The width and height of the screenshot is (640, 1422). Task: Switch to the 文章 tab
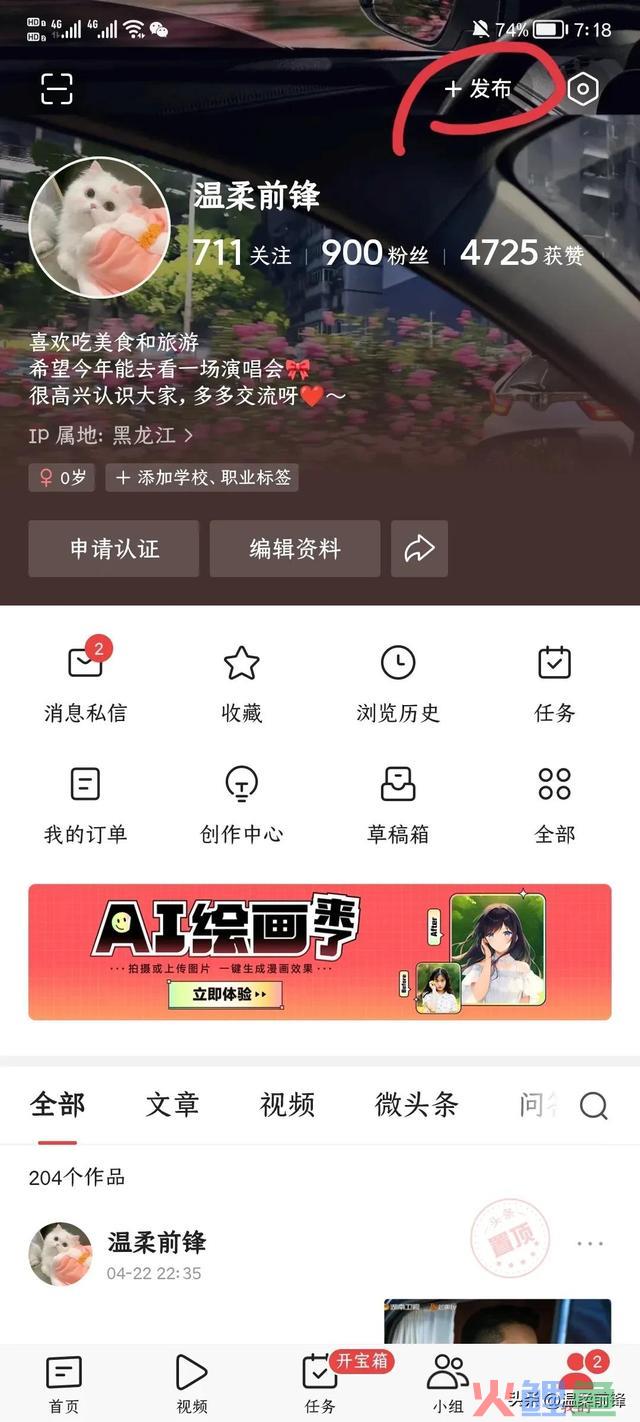tap(172, 1104)
